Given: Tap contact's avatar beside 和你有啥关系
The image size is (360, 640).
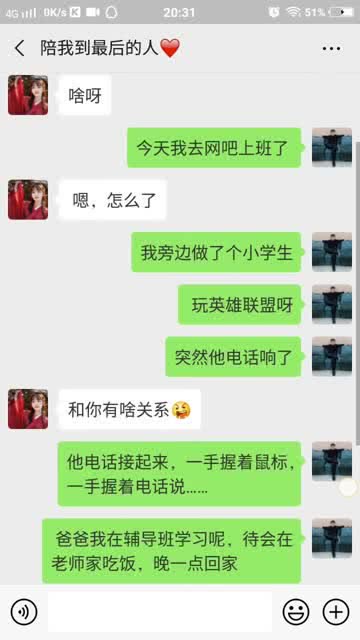Looking at the screenshot, I should 28,409.
